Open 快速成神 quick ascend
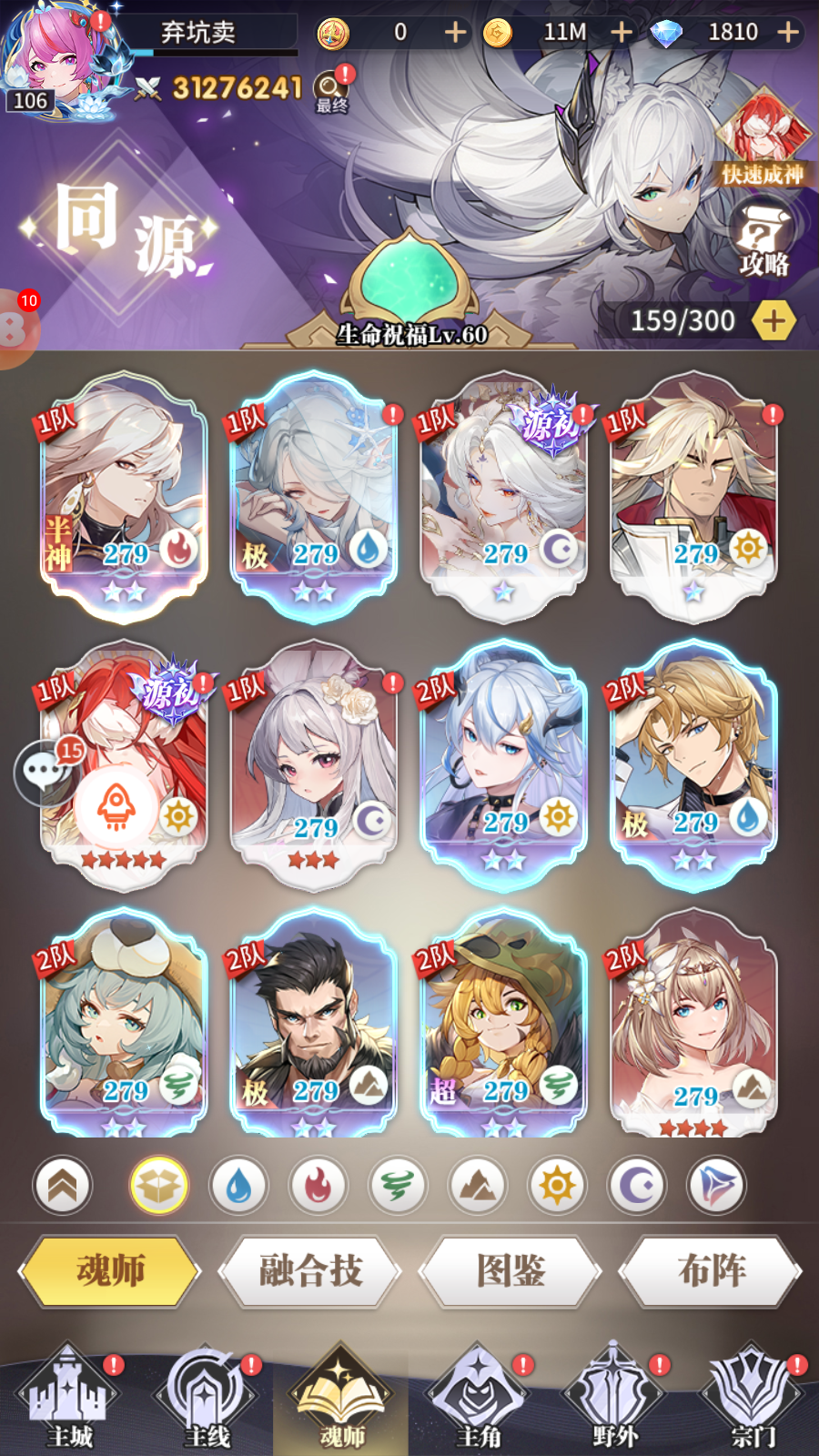The height and width of the screenshot is (1456, 819). tap(763, 141)
